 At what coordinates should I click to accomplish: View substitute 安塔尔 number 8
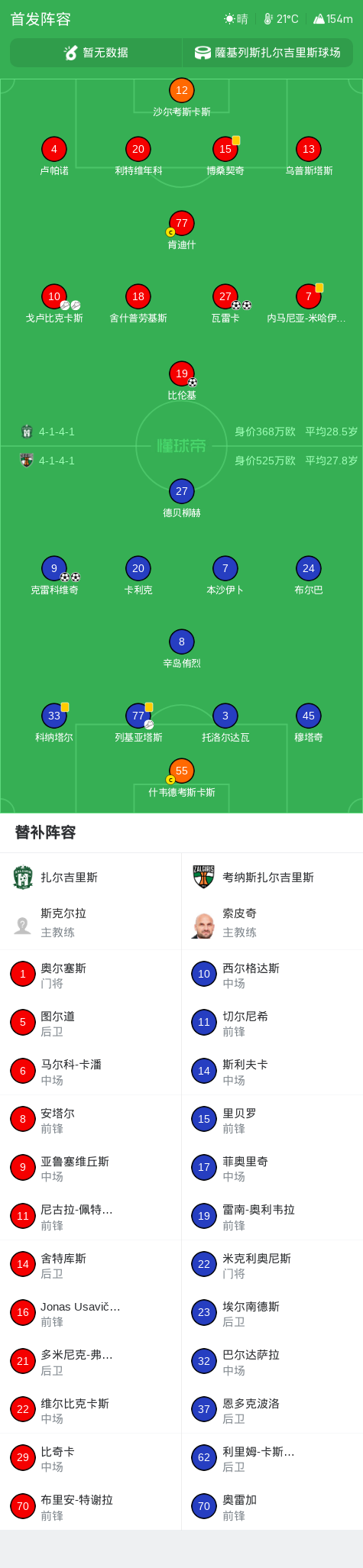(x=91, y=1120)
